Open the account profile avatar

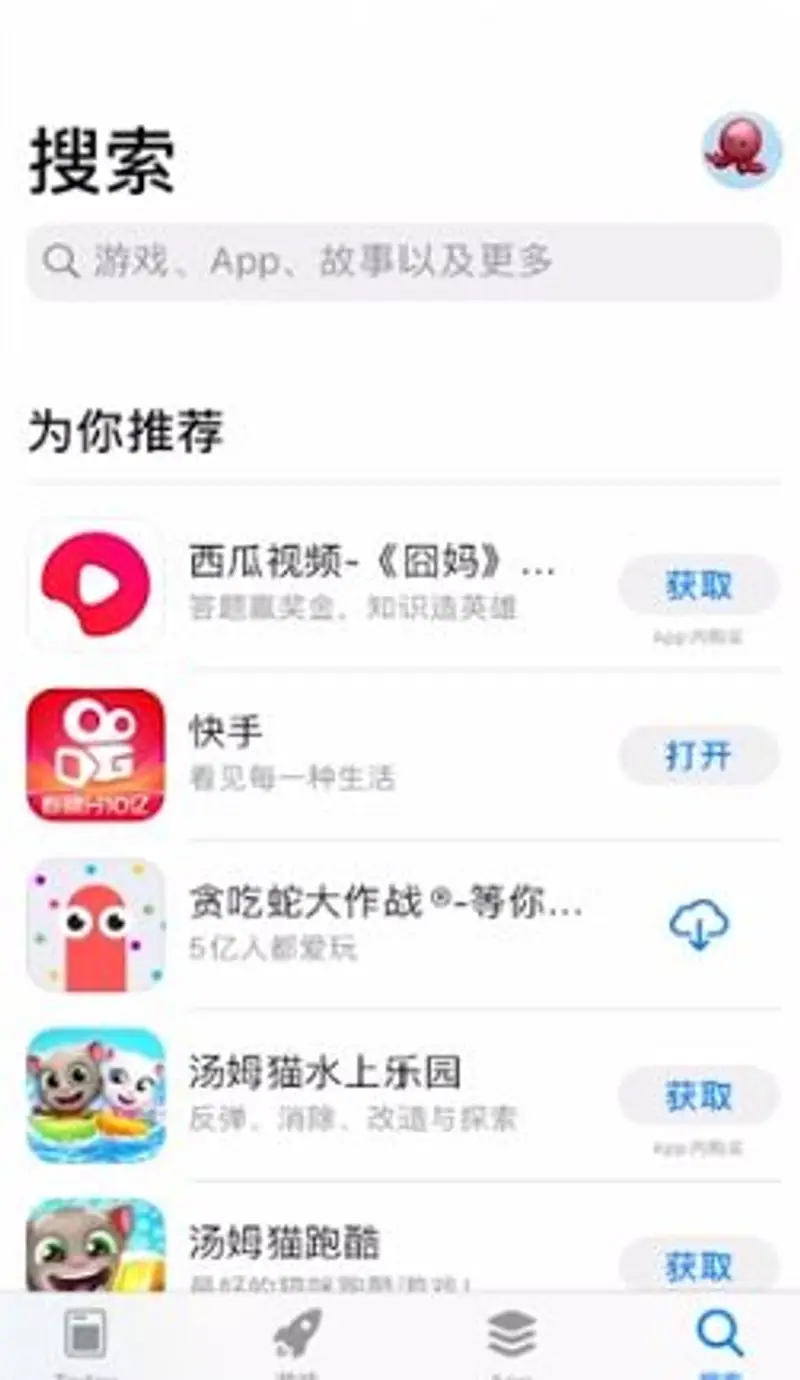coord(741,148)
